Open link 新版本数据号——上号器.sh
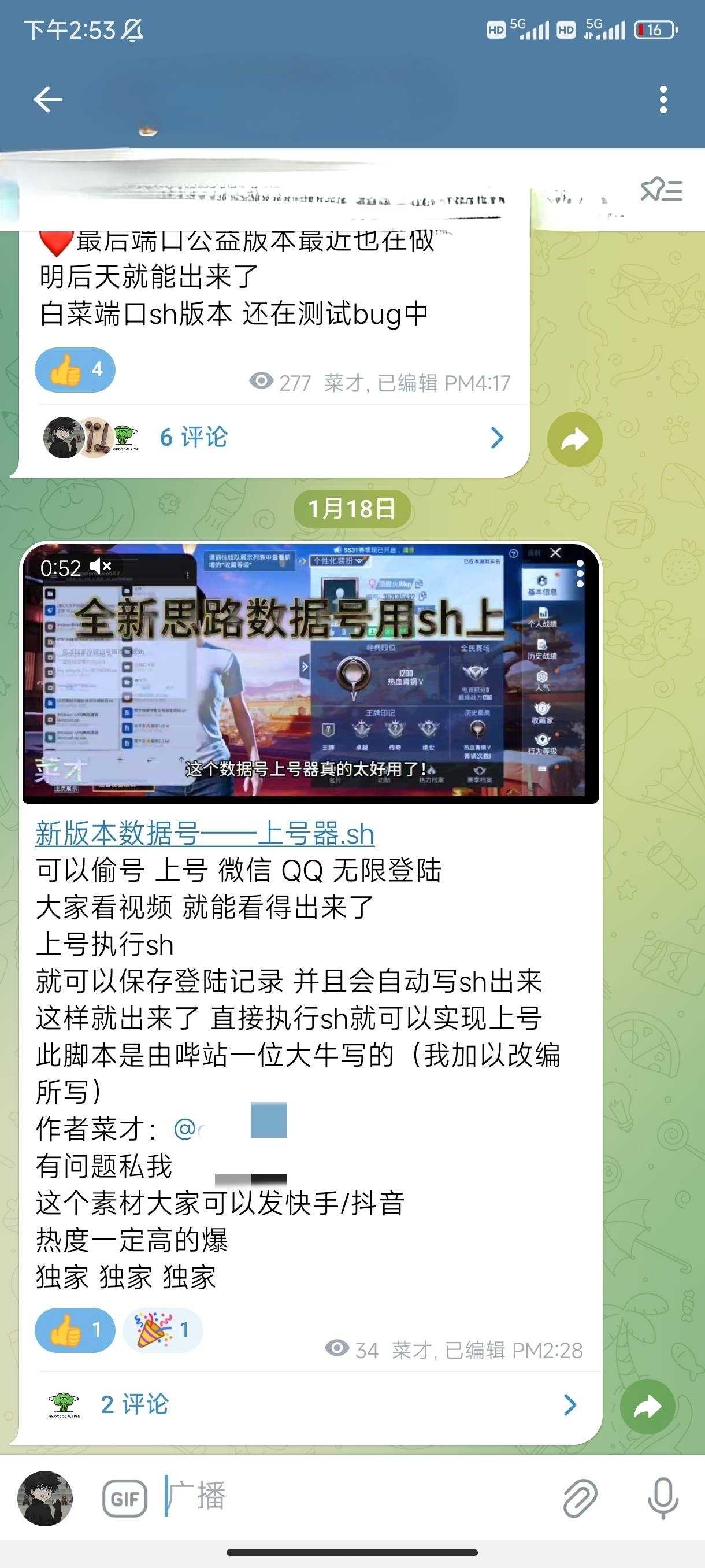This screenshot has height=1568, width=705. pyautogui.click(x=205, y=834)
